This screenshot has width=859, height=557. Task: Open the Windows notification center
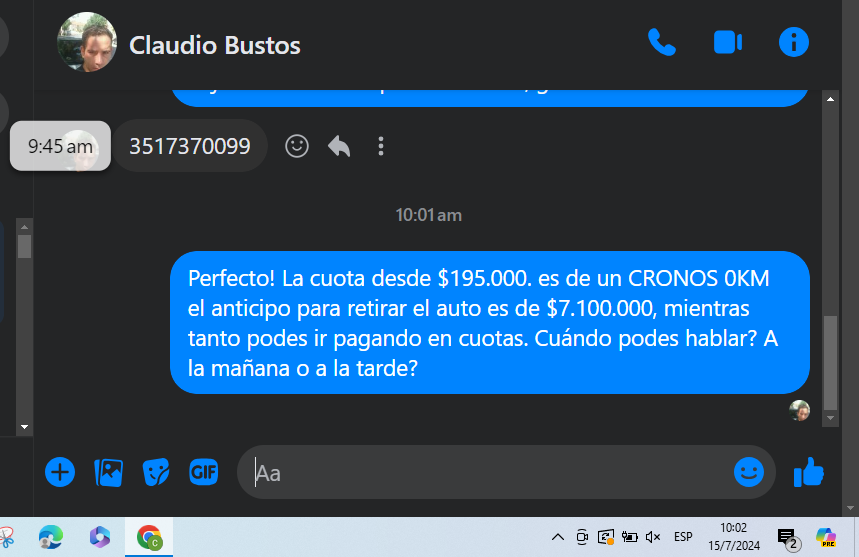(787, 538)
